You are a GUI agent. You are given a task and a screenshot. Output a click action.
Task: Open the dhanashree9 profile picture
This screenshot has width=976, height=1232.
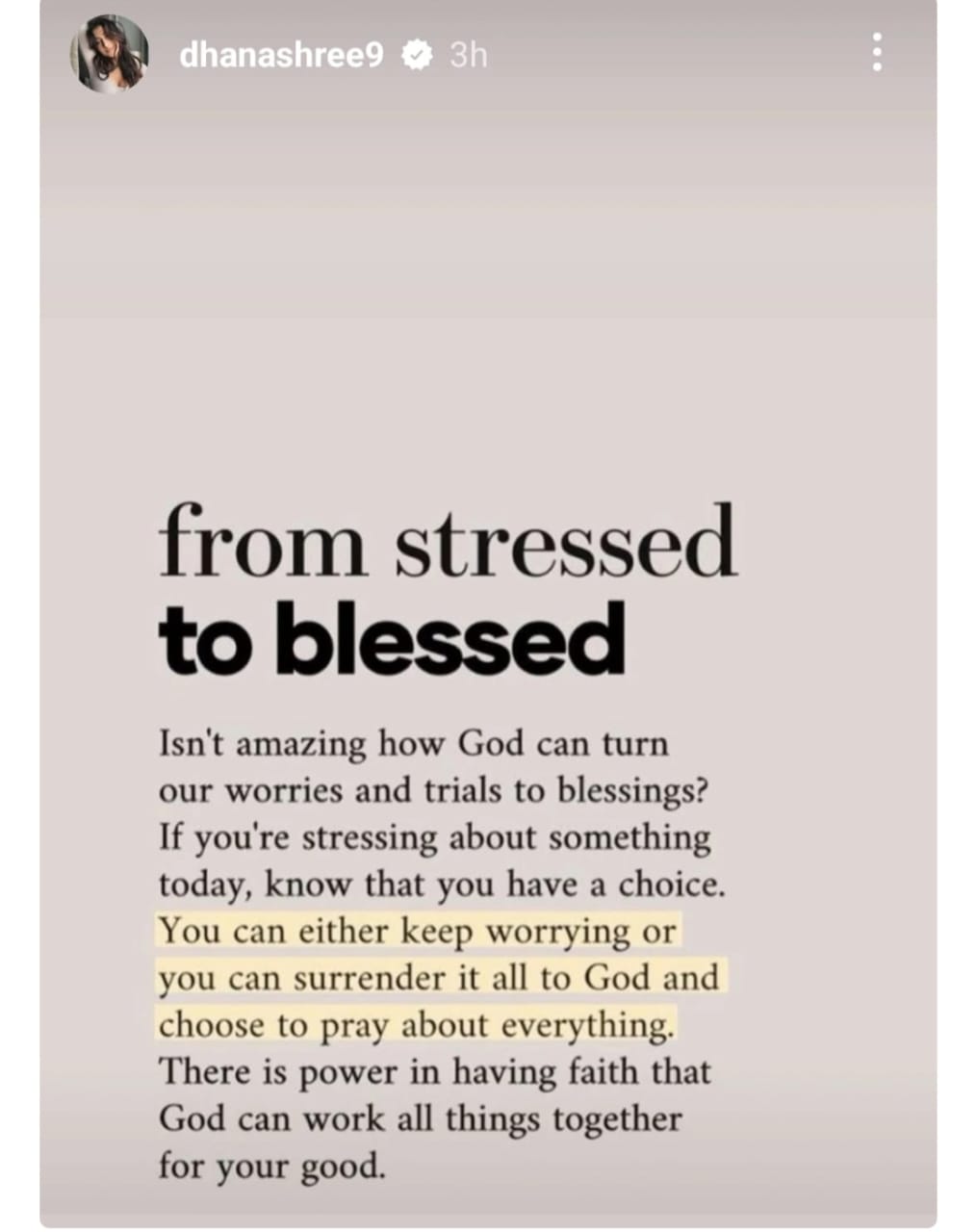click(111, 54)
